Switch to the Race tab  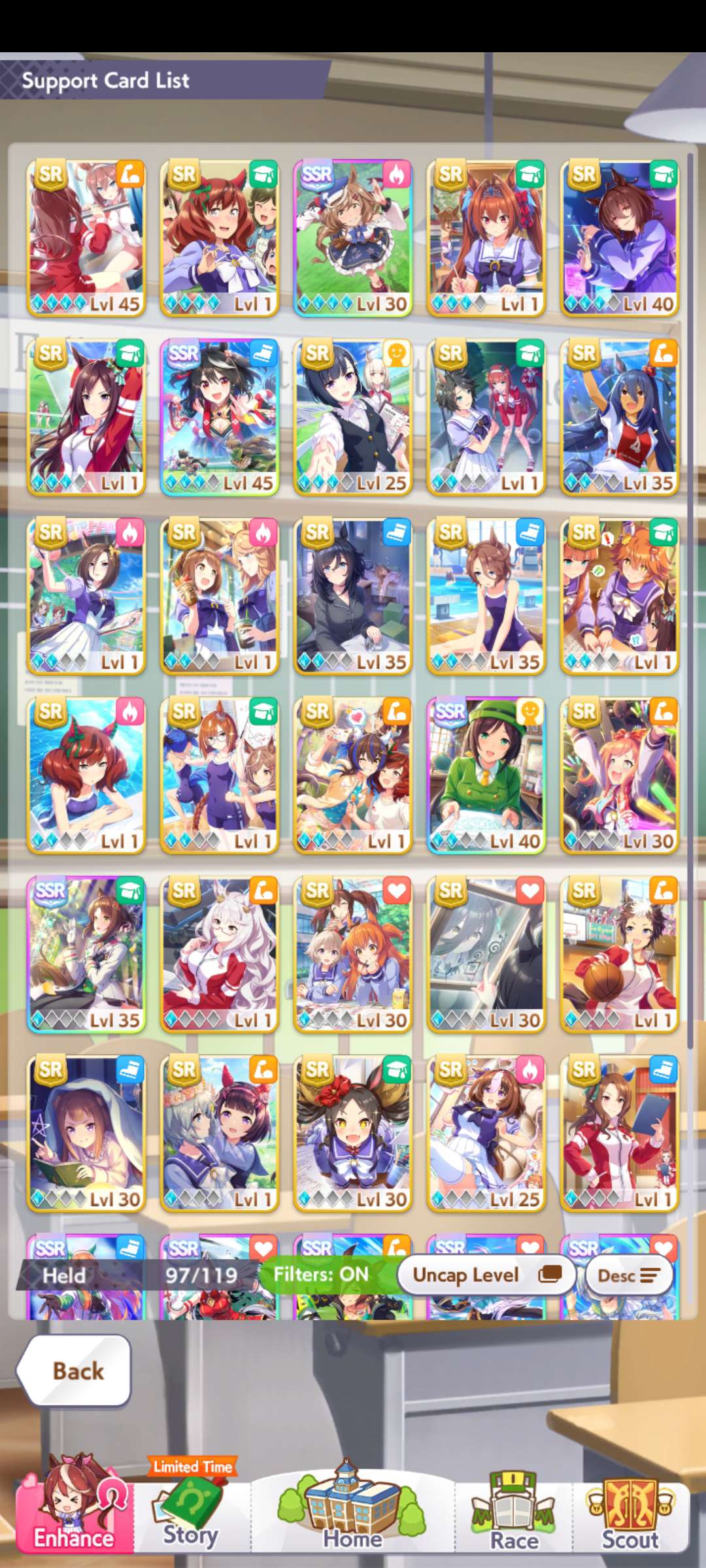point(514,1516)
